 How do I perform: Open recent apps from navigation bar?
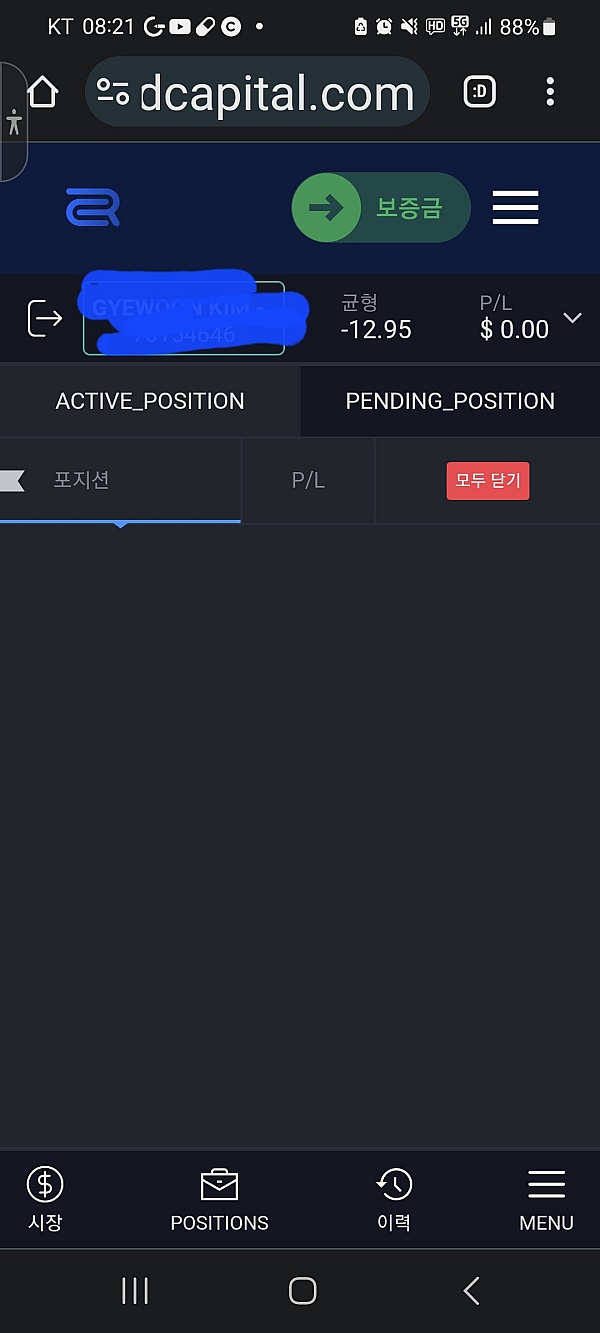[135, 1291]
